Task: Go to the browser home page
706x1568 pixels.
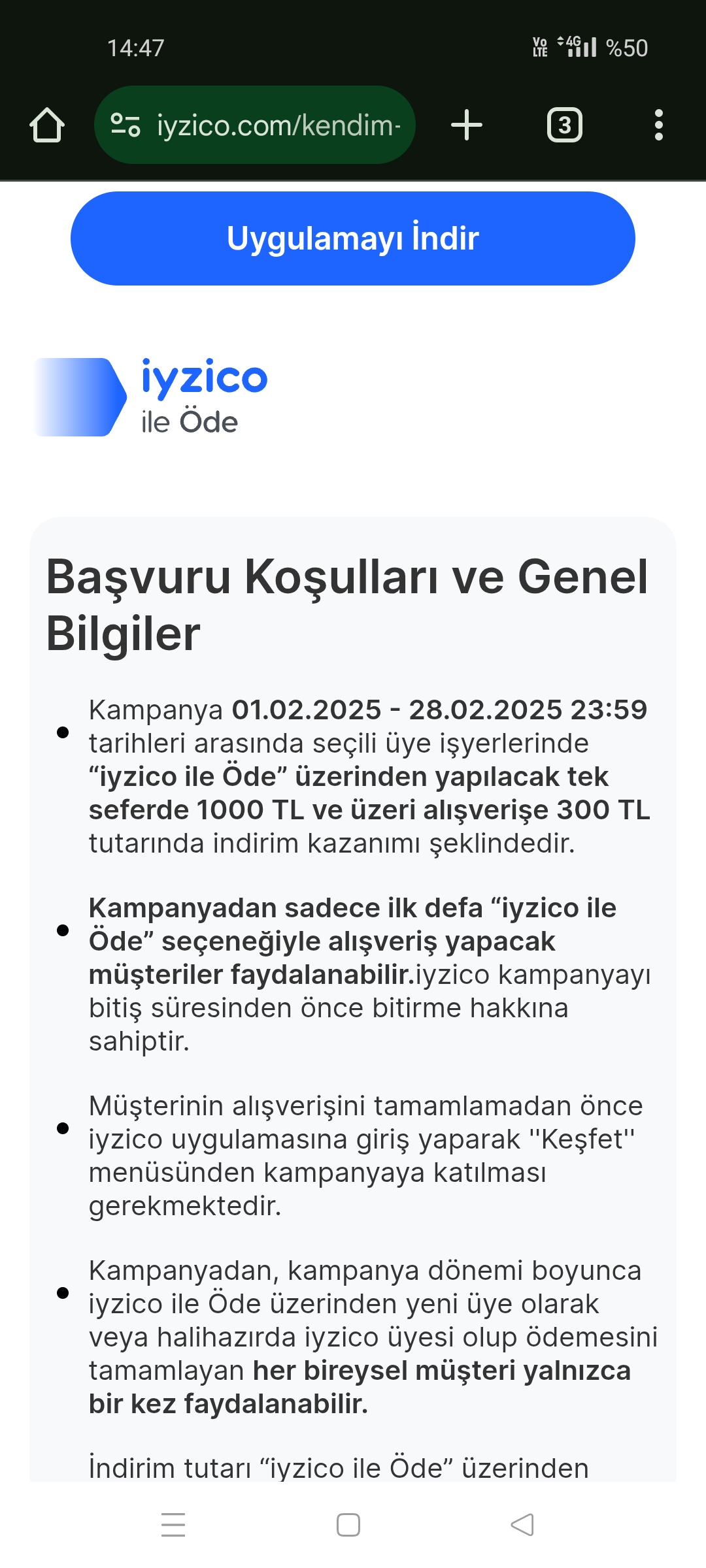Action: (x=47, y=125)
